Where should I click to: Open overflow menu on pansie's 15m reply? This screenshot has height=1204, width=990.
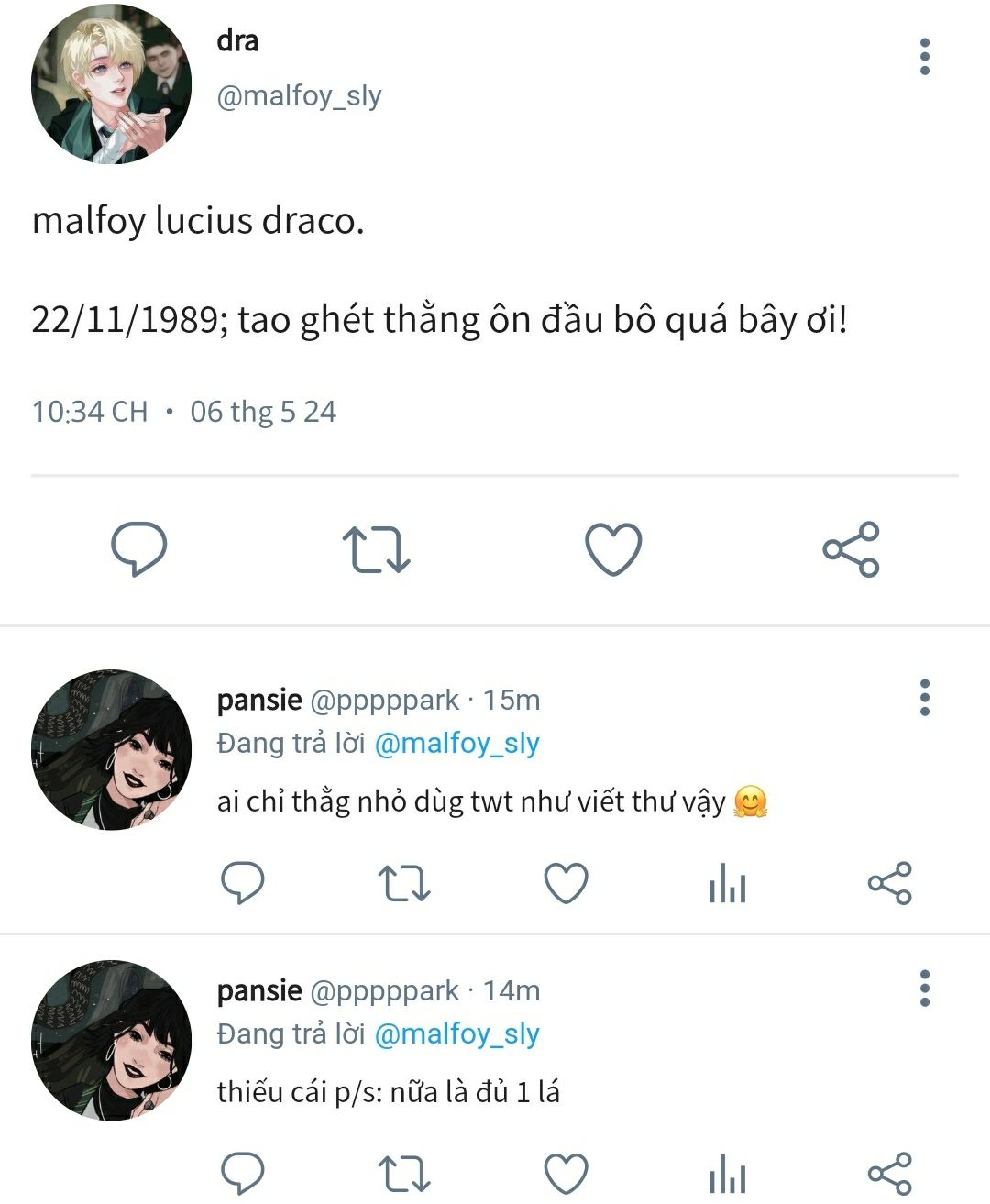(924, 698)
